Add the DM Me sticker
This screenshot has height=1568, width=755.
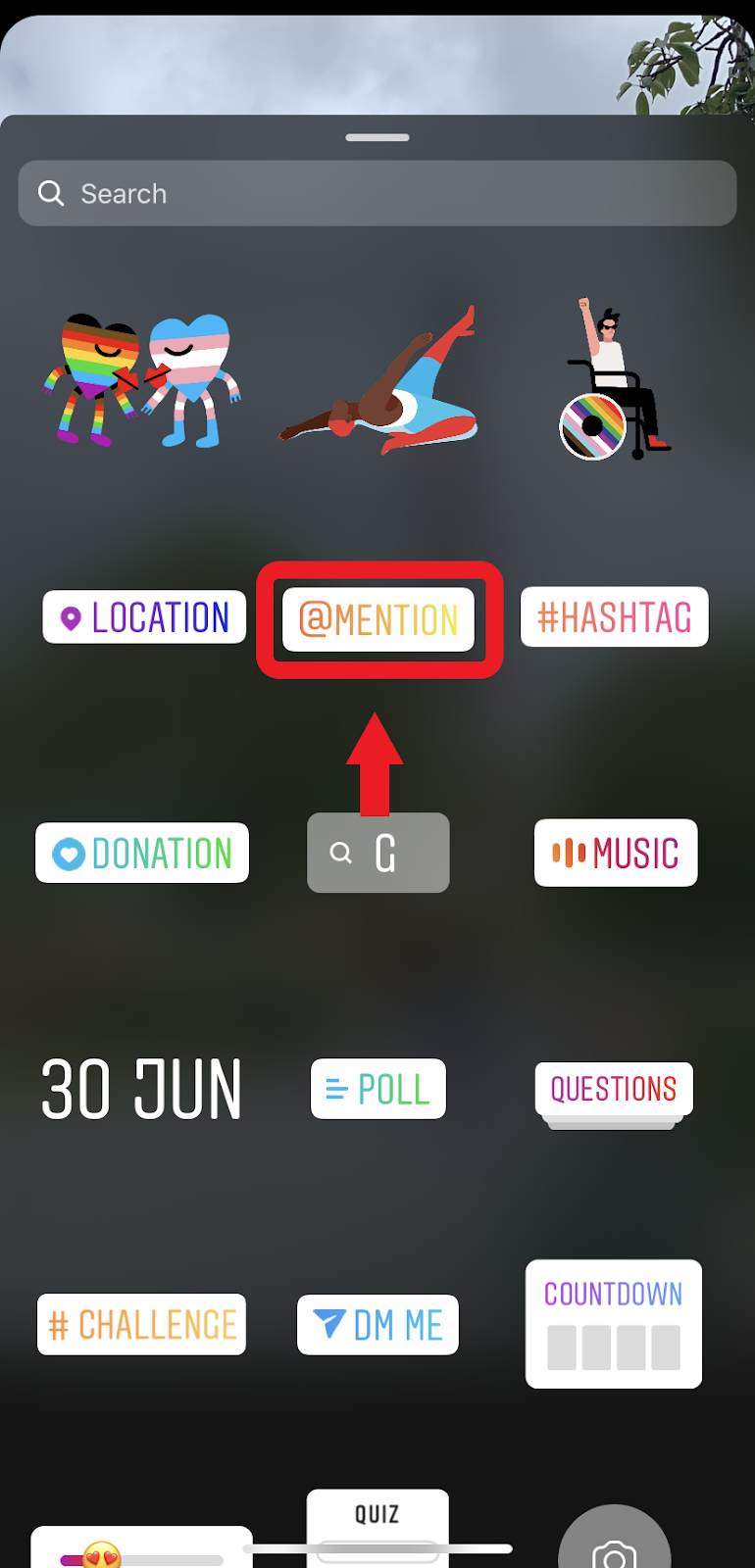tap(377, 1325)
